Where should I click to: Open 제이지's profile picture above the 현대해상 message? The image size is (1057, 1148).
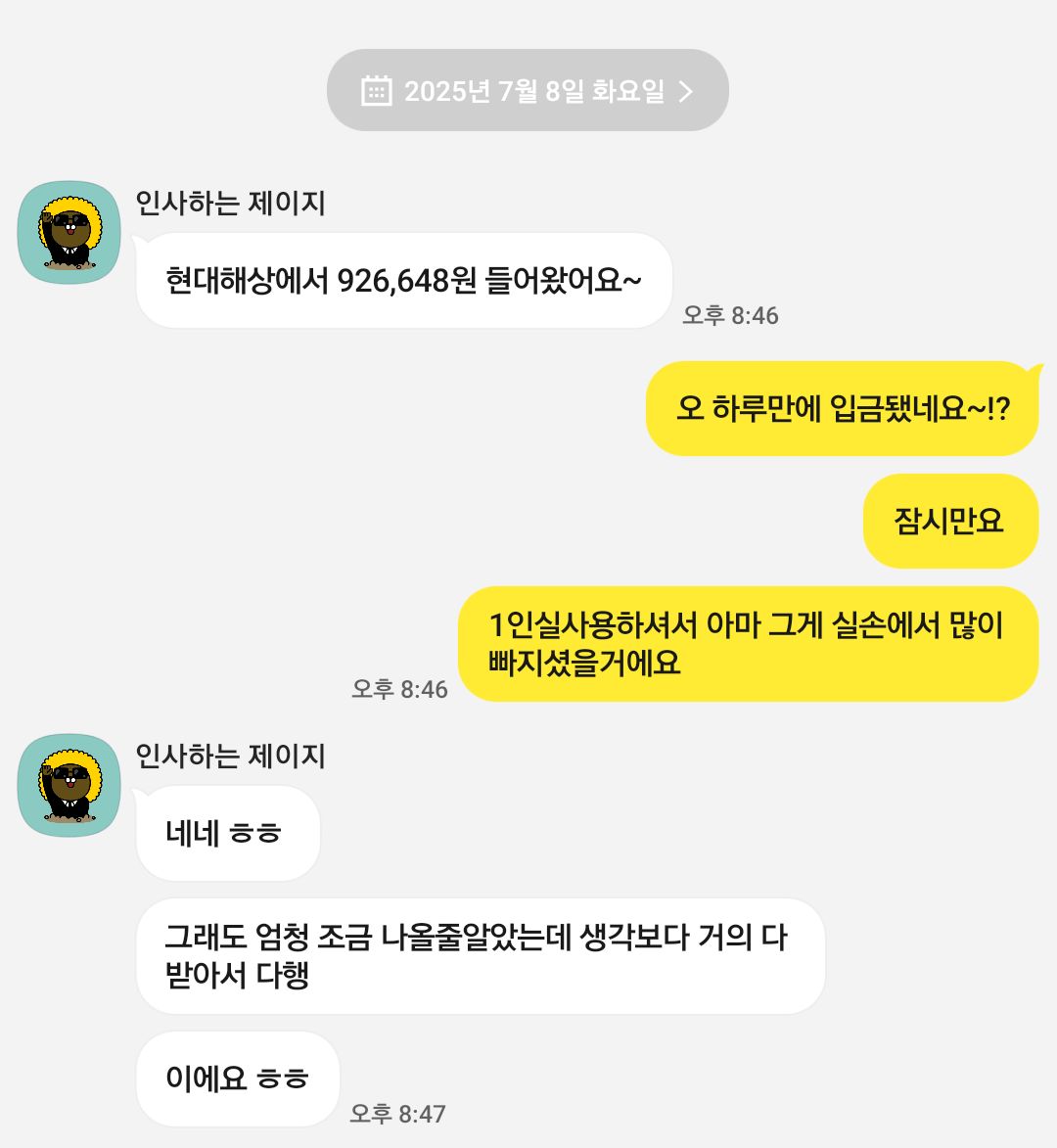click(69, 233)
